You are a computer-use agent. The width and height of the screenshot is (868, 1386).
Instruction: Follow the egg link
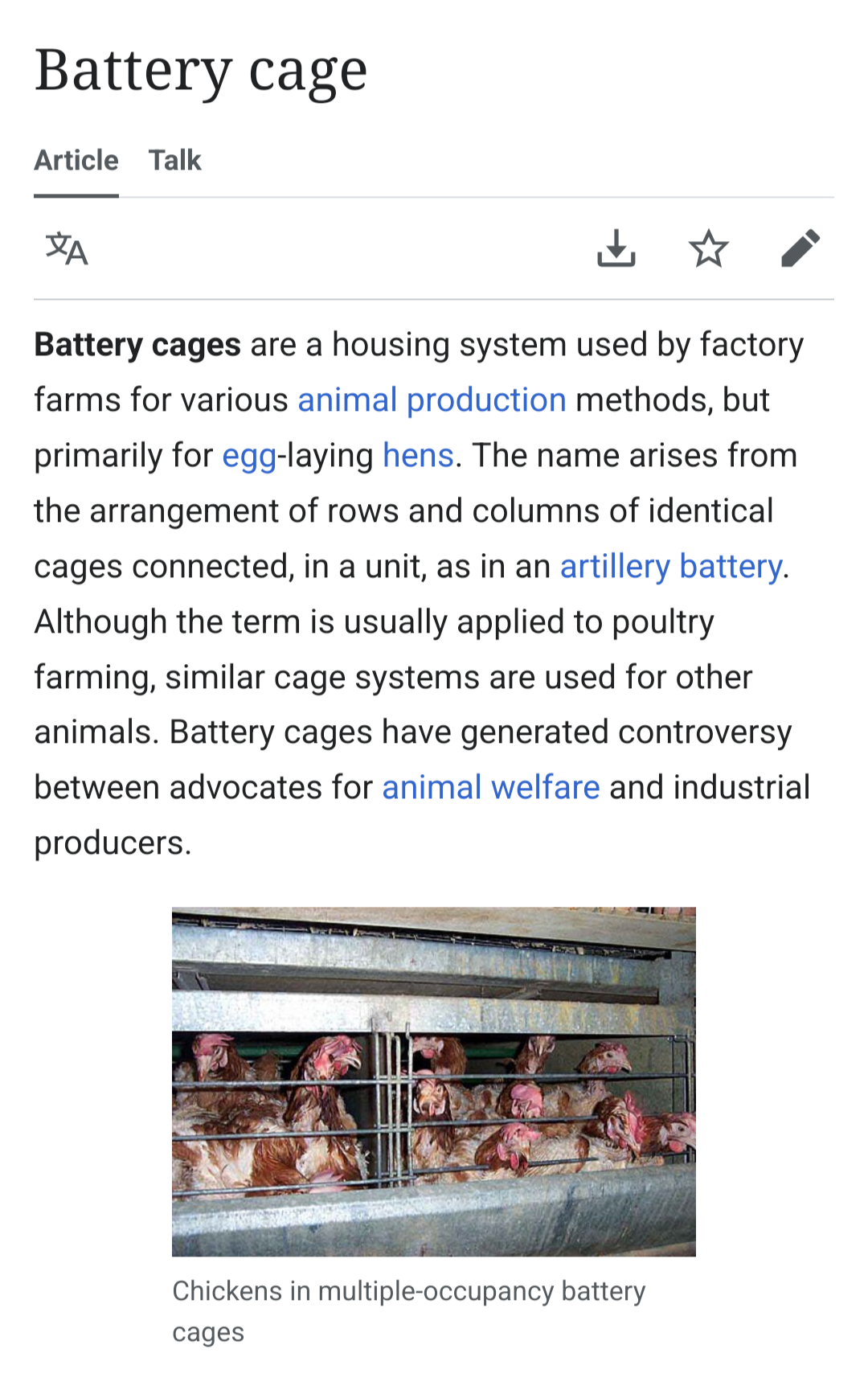[249, 456]
